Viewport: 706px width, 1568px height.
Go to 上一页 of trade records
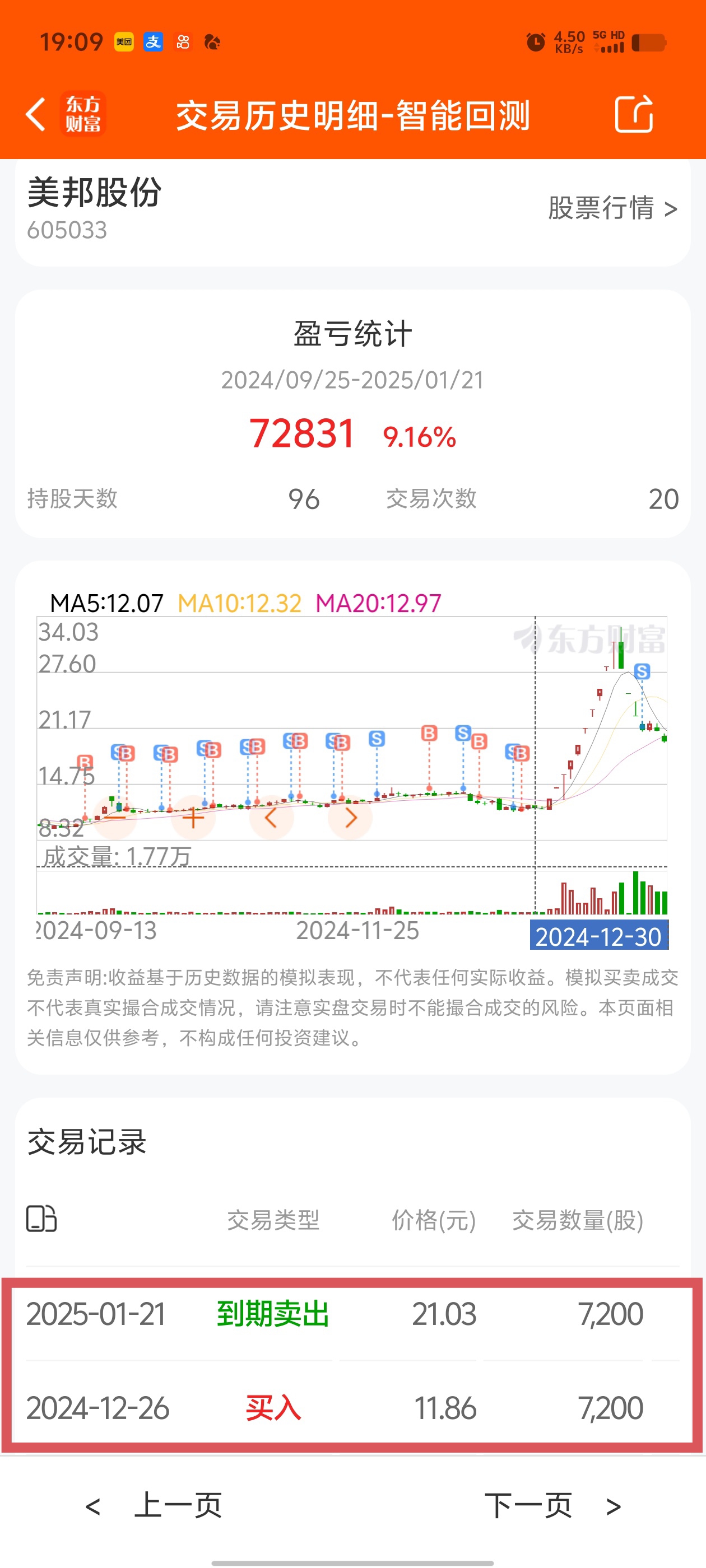pyautogui.click(x=154, y=1505)
